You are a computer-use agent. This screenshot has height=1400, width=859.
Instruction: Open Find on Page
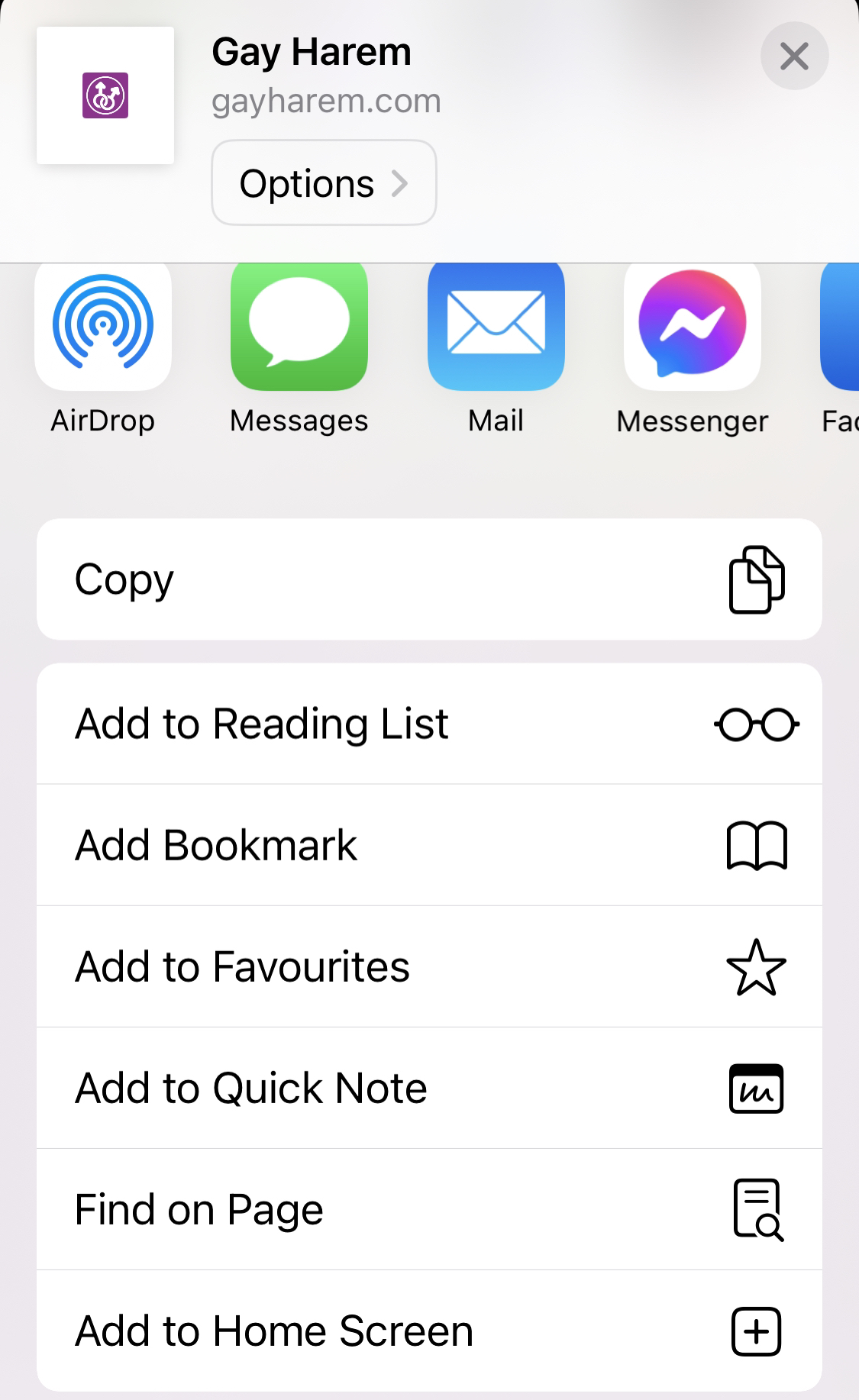tap(429, 1209)
